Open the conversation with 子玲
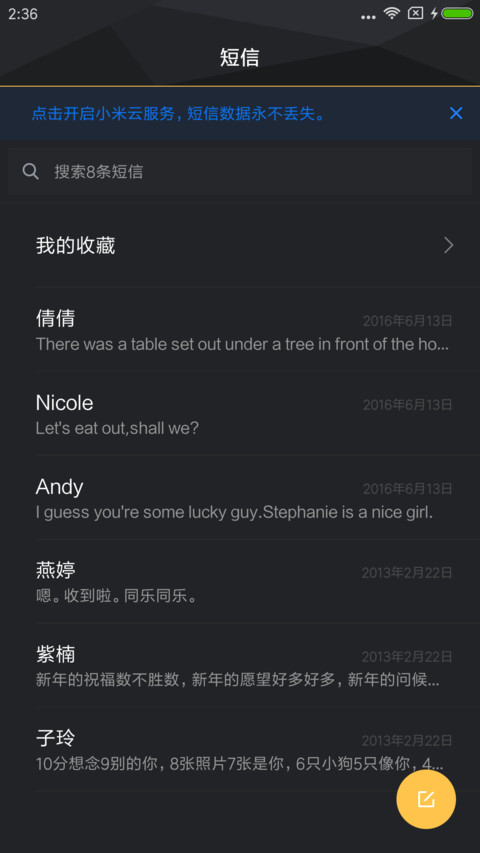Image resolution: width=480 pixels, height=853 pixels. [x=240, y=749]
